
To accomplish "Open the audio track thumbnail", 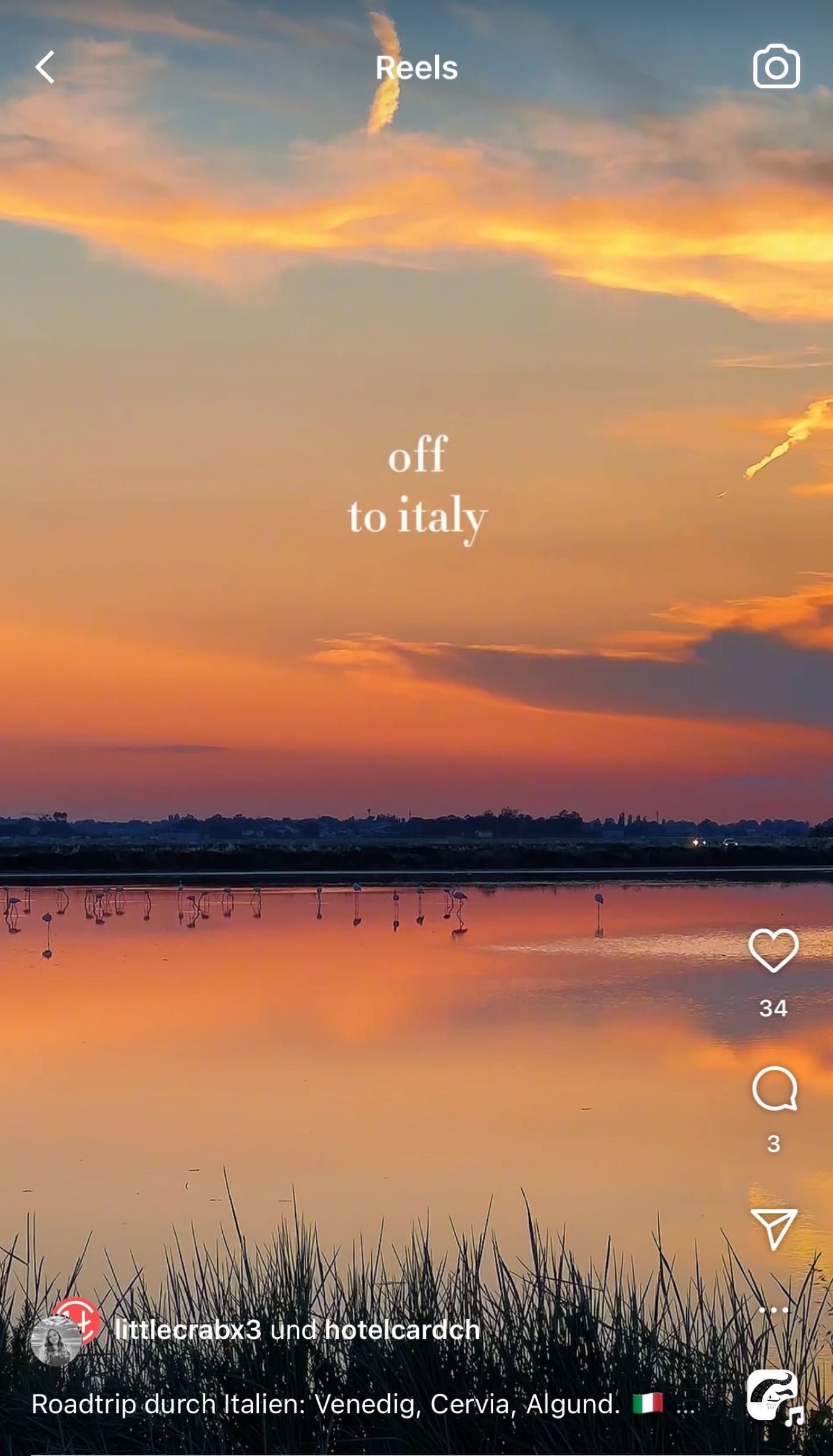I will [773, 1396].
